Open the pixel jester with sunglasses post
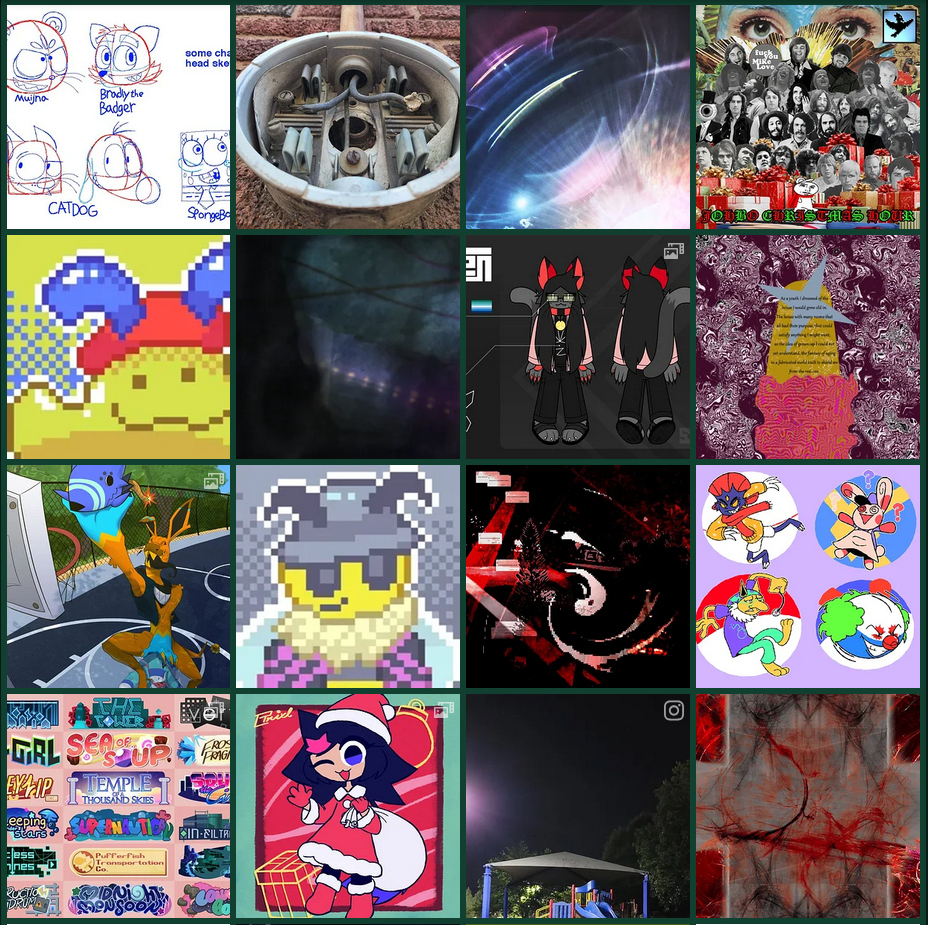Screen dimensions: 928x925 point(348,577)
